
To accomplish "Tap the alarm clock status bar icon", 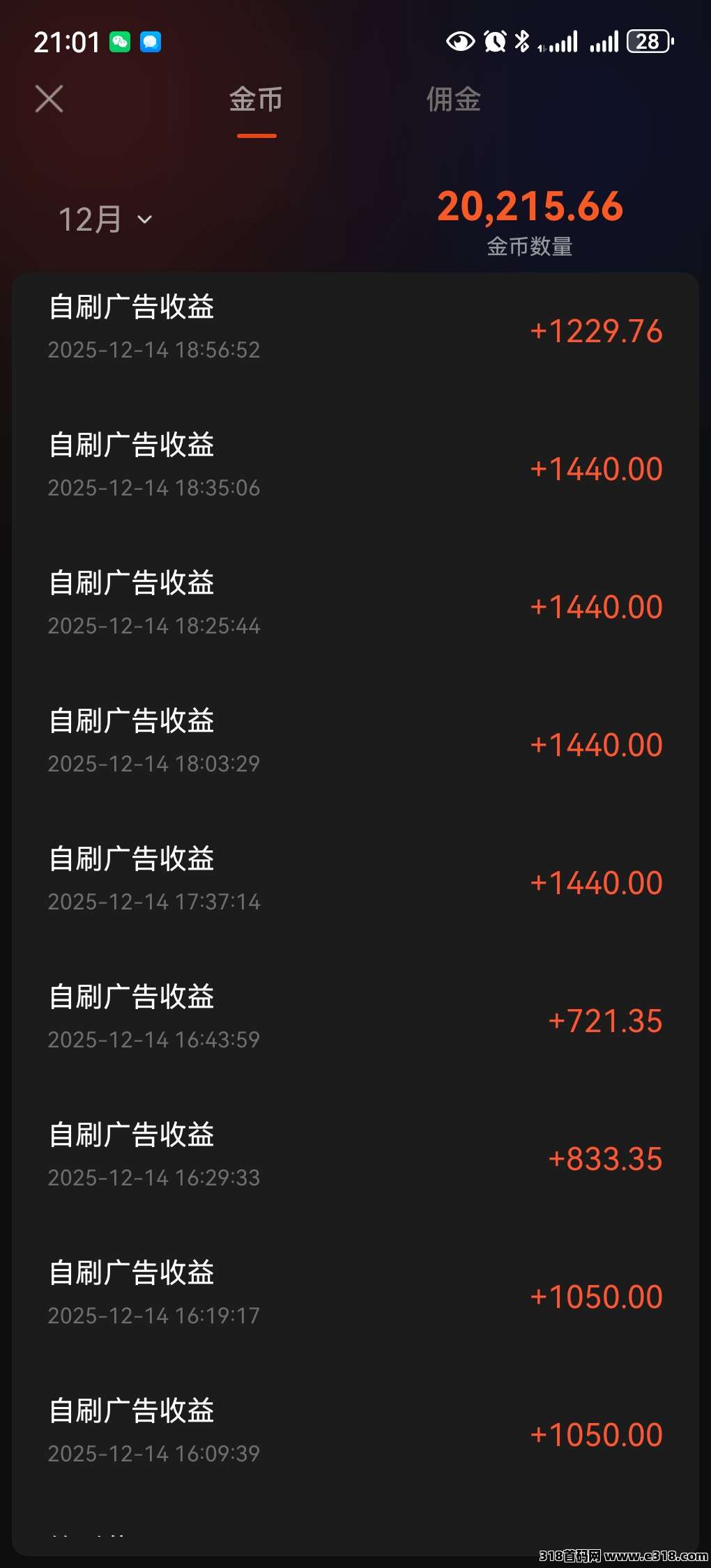I will click(494, 42).
